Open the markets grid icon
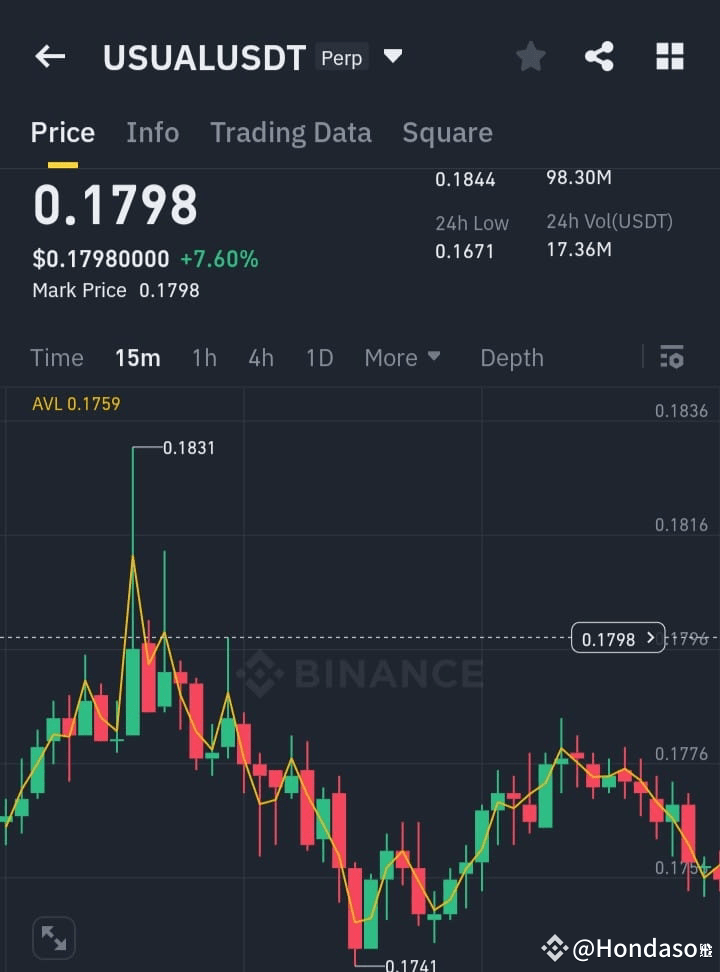The width and height of the screenshot is (720, 972). coord(668,56)
